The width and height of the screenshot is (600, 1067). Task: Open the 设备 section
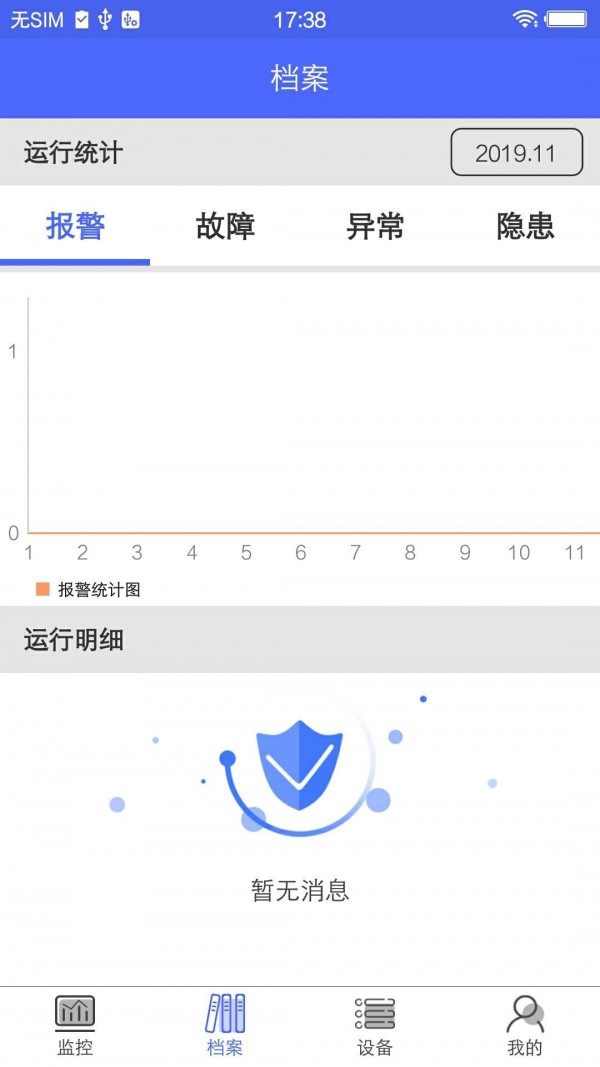(x=375, y=1026)
